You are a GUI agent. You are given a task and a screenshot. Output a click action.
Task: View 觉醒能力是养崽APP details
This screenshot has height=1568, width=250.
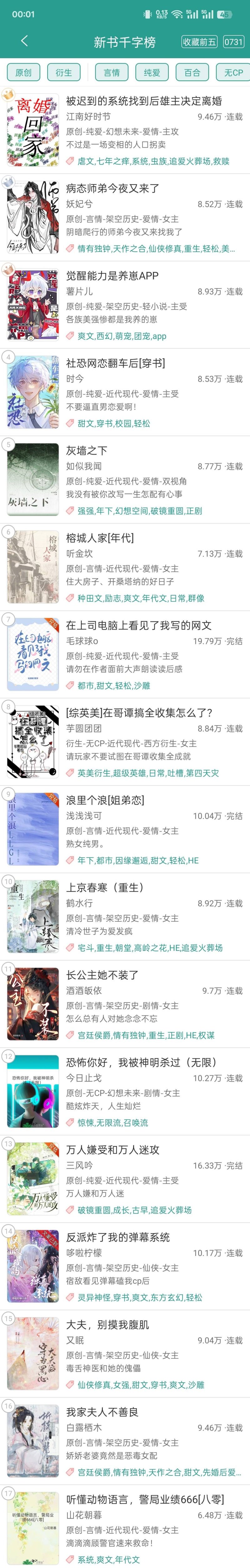coord(112,276)
